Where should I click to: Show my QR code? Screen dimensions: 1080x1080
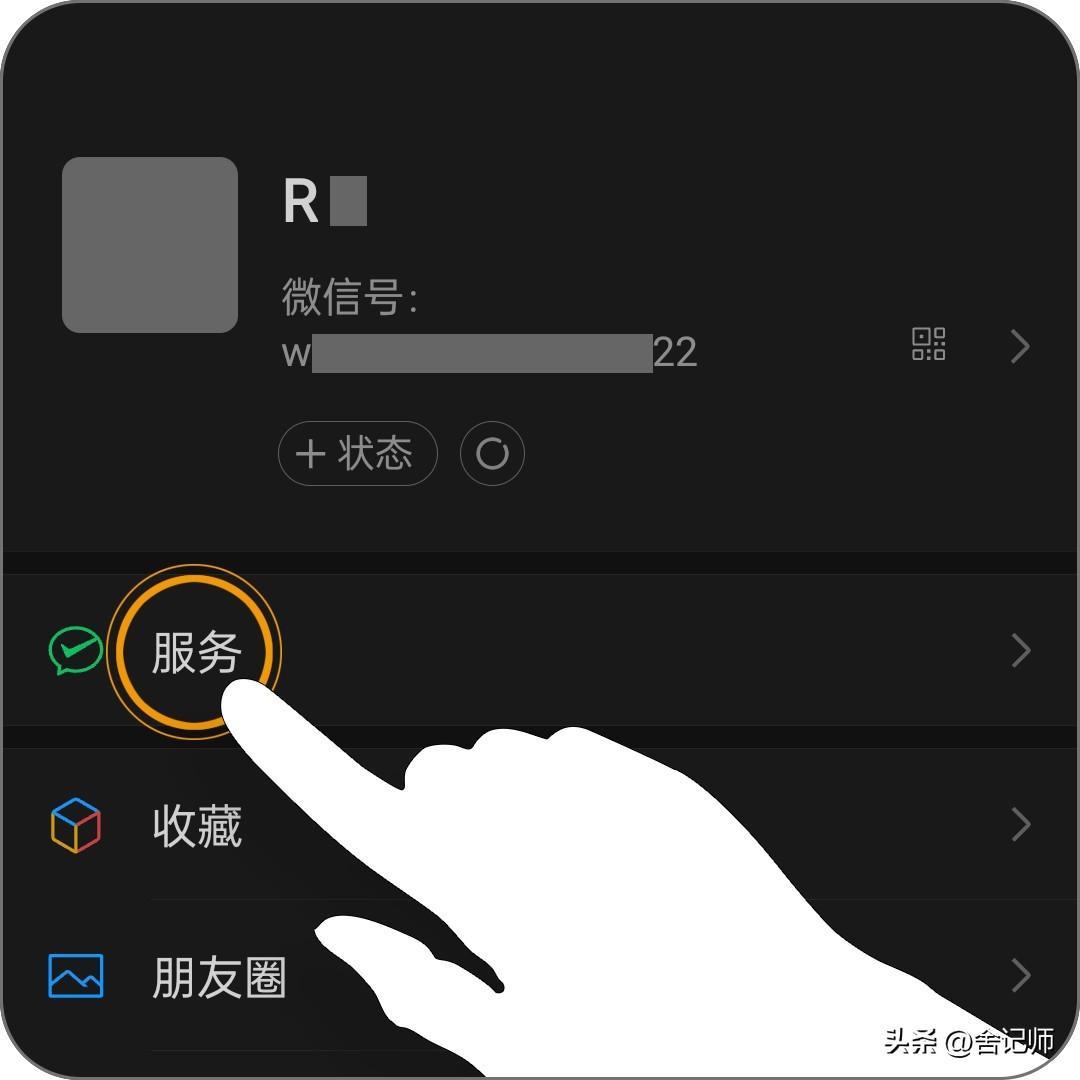coord(928,344)
